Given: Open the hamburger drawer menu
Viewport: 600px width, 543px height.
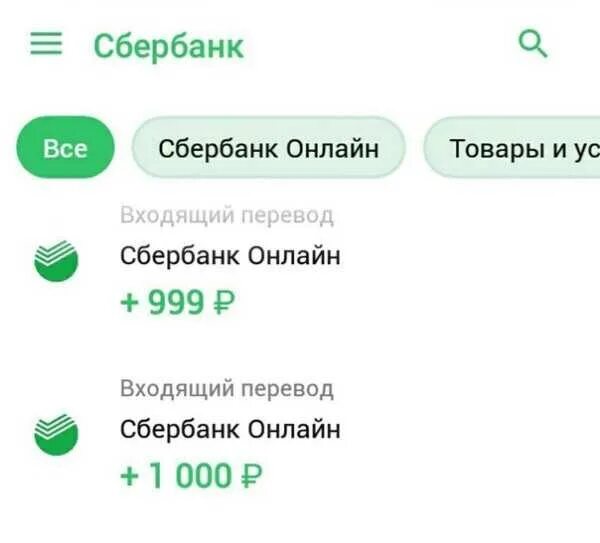Looking at the screenshot, I should point(46,44).
